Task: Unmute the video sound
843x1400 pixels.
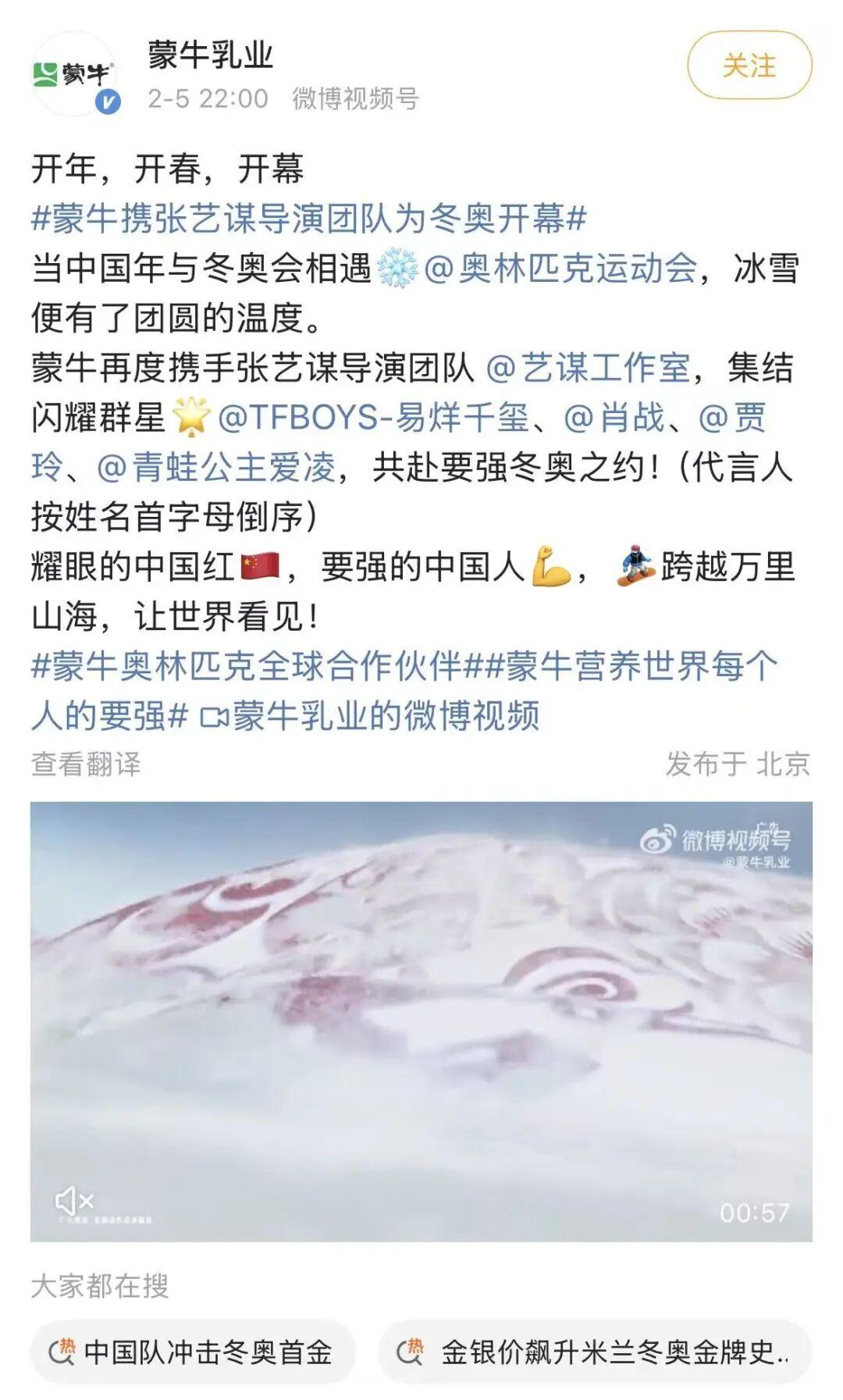Action: (74, 1200)
